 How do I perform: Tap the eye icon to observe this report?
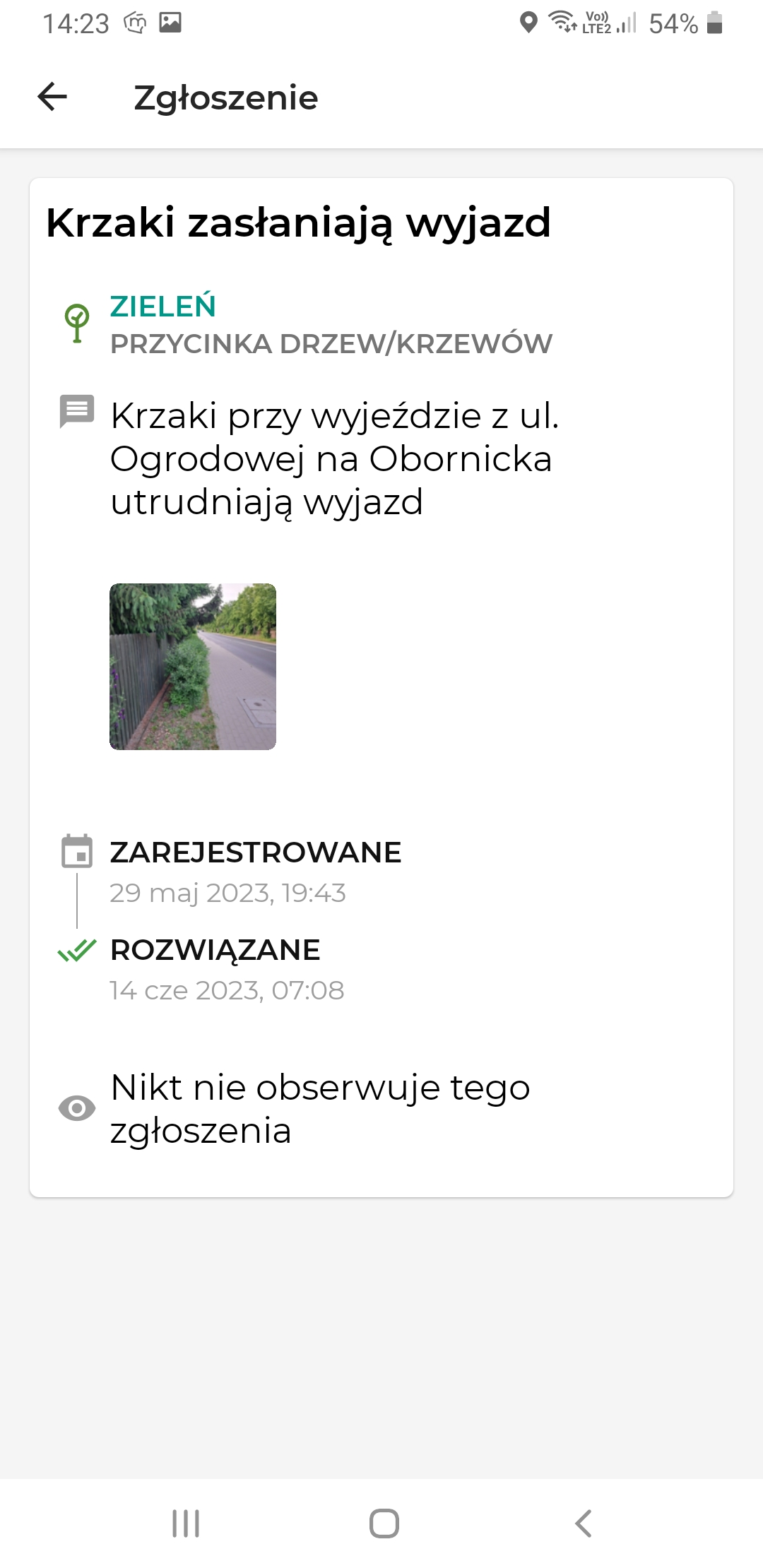[77, 1108]
